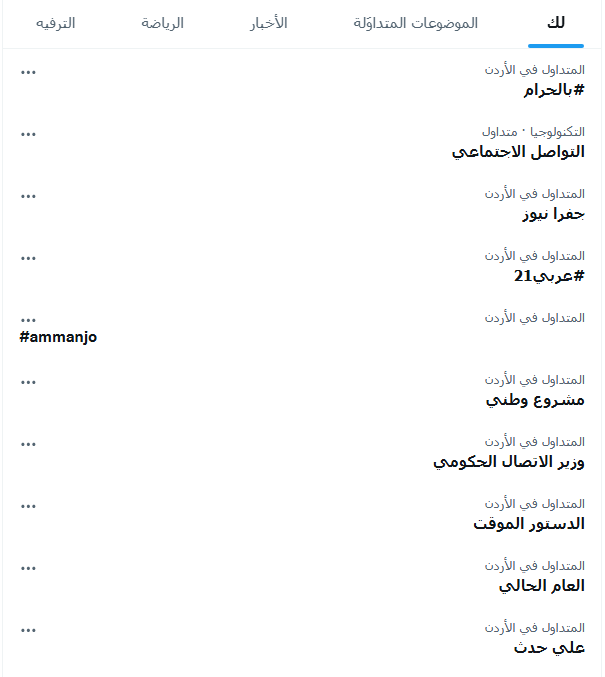Select the لك tab
Viewport: 605px width, 677px height.
point(556,23)
